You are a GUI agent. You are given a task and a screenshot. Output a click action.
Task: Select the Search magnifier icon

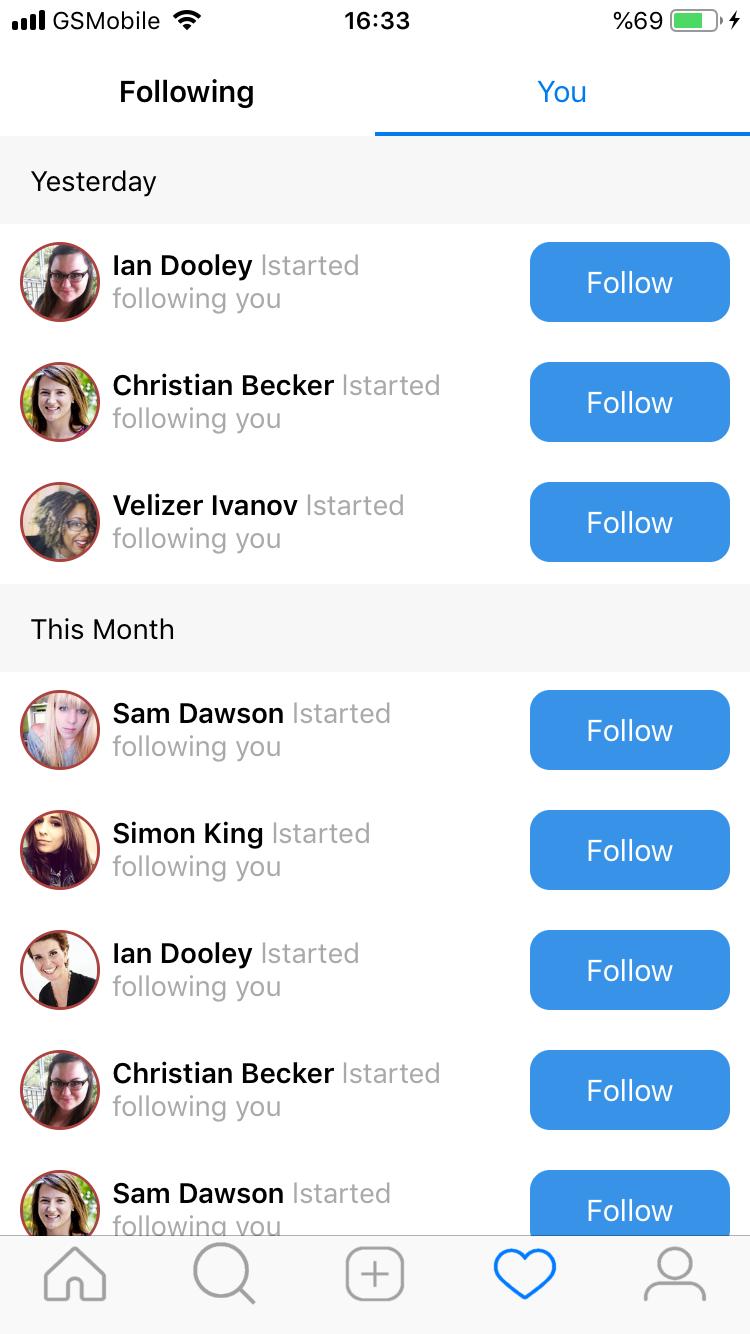pos(225,1274)
